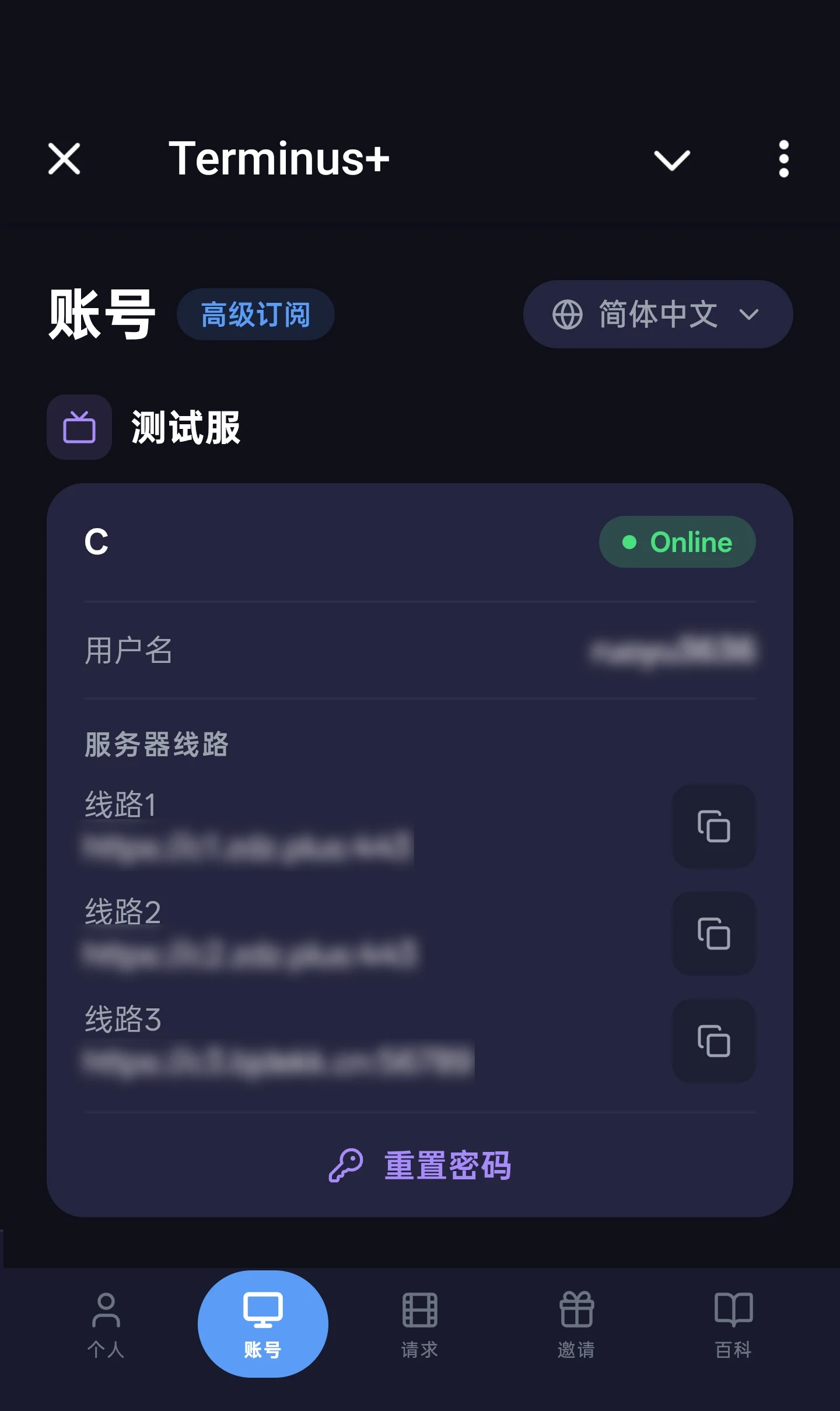This screenshot has width=840, height=1411.
Task: Select the 测试服 TV icon
Action: pyautogui.click(x=79, y=428)
